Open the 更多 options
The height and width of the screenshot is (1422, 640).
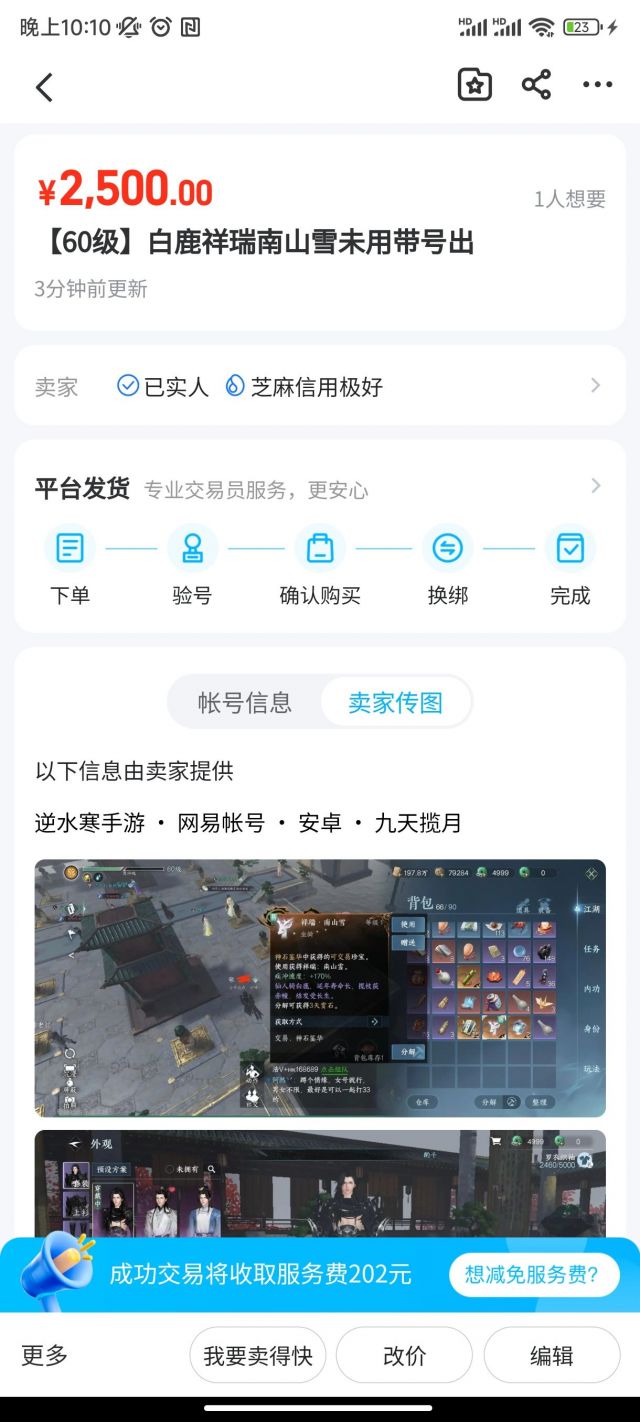[x=45, y=1355]
